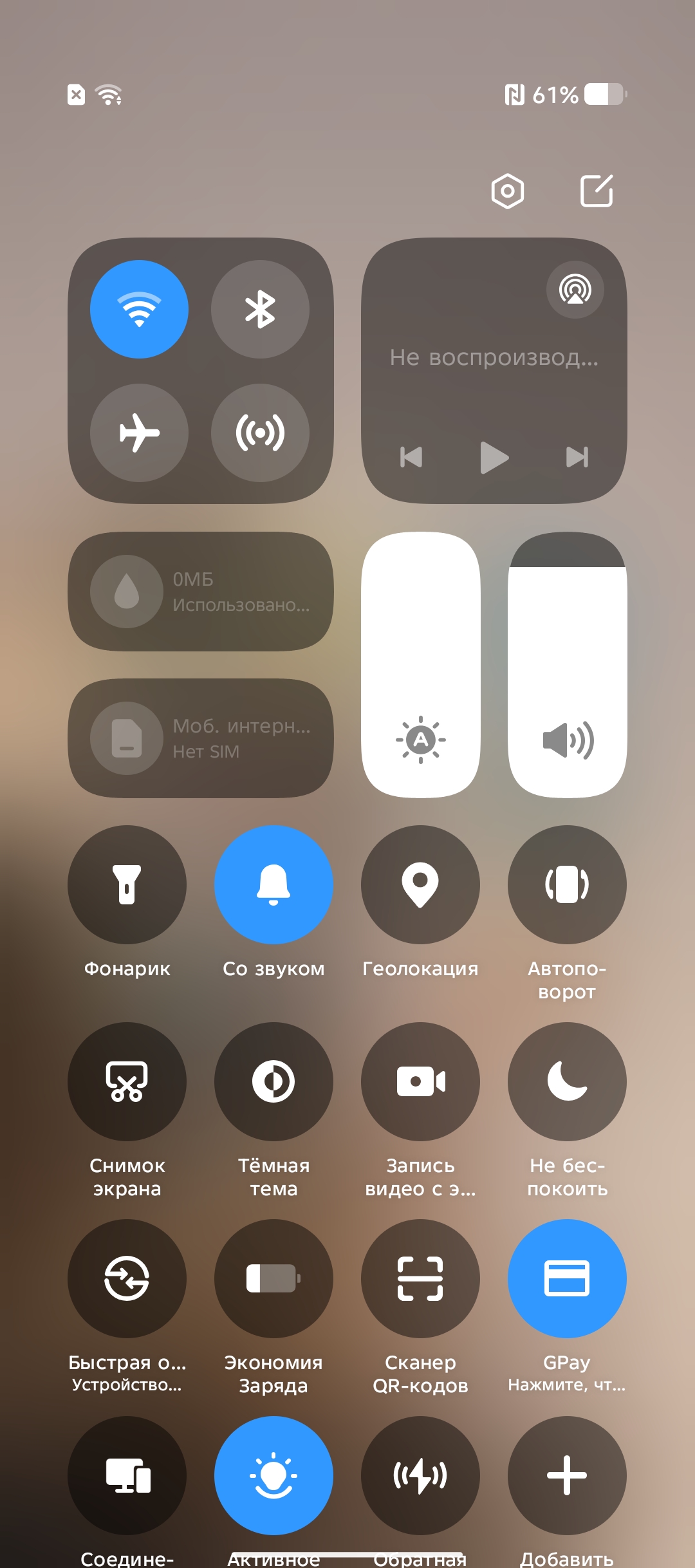
Task: Start playback with the play button
Action: pos(494,457)
